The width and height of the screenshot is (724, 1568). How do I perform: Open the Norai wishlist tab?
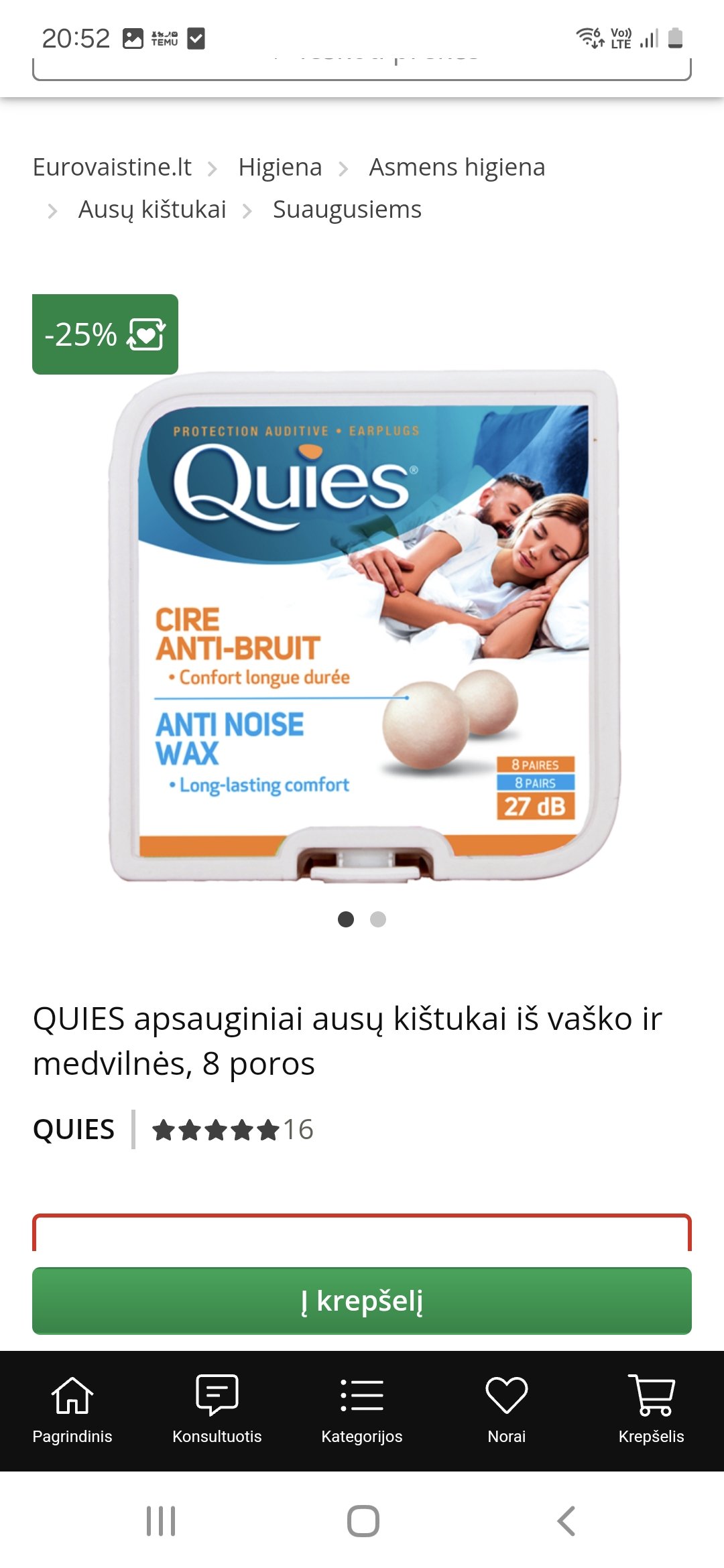click(507, 1410)
